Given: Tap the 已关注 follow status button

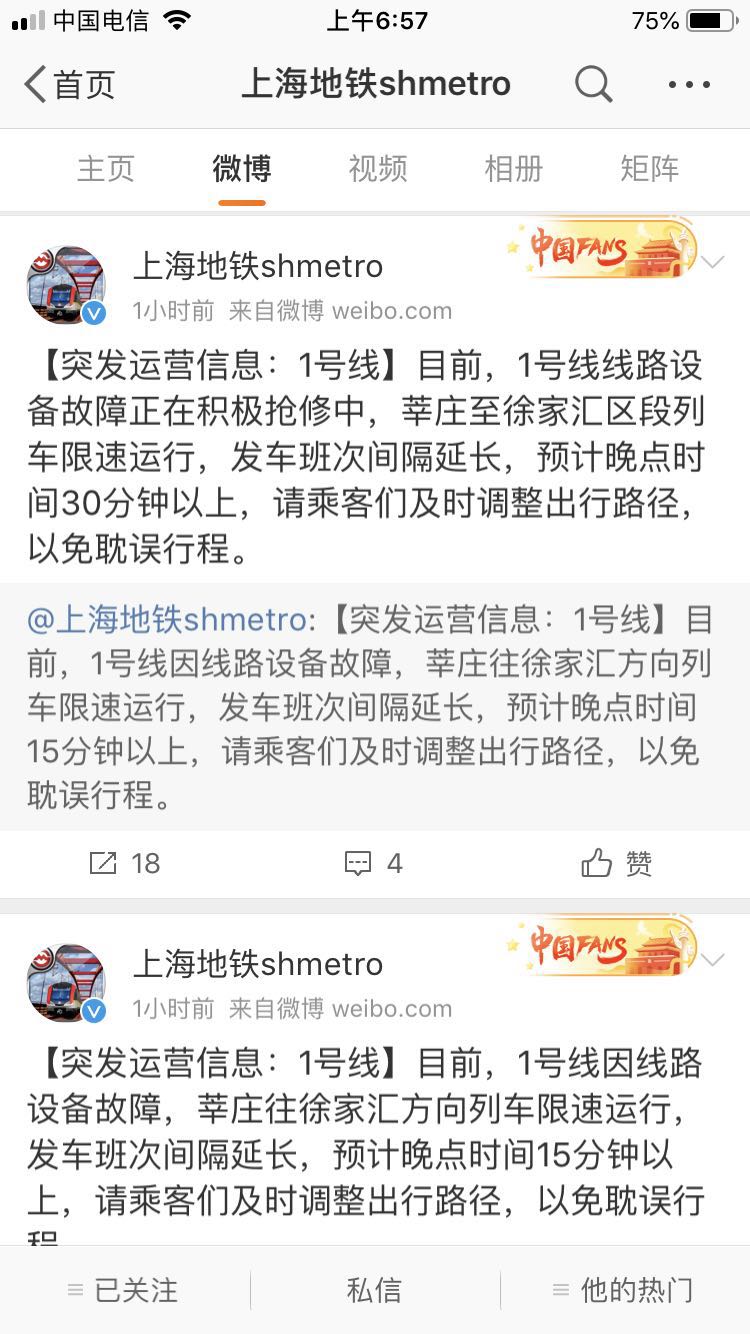Looking at the screenshot, I should click(x=124, y=1290).
